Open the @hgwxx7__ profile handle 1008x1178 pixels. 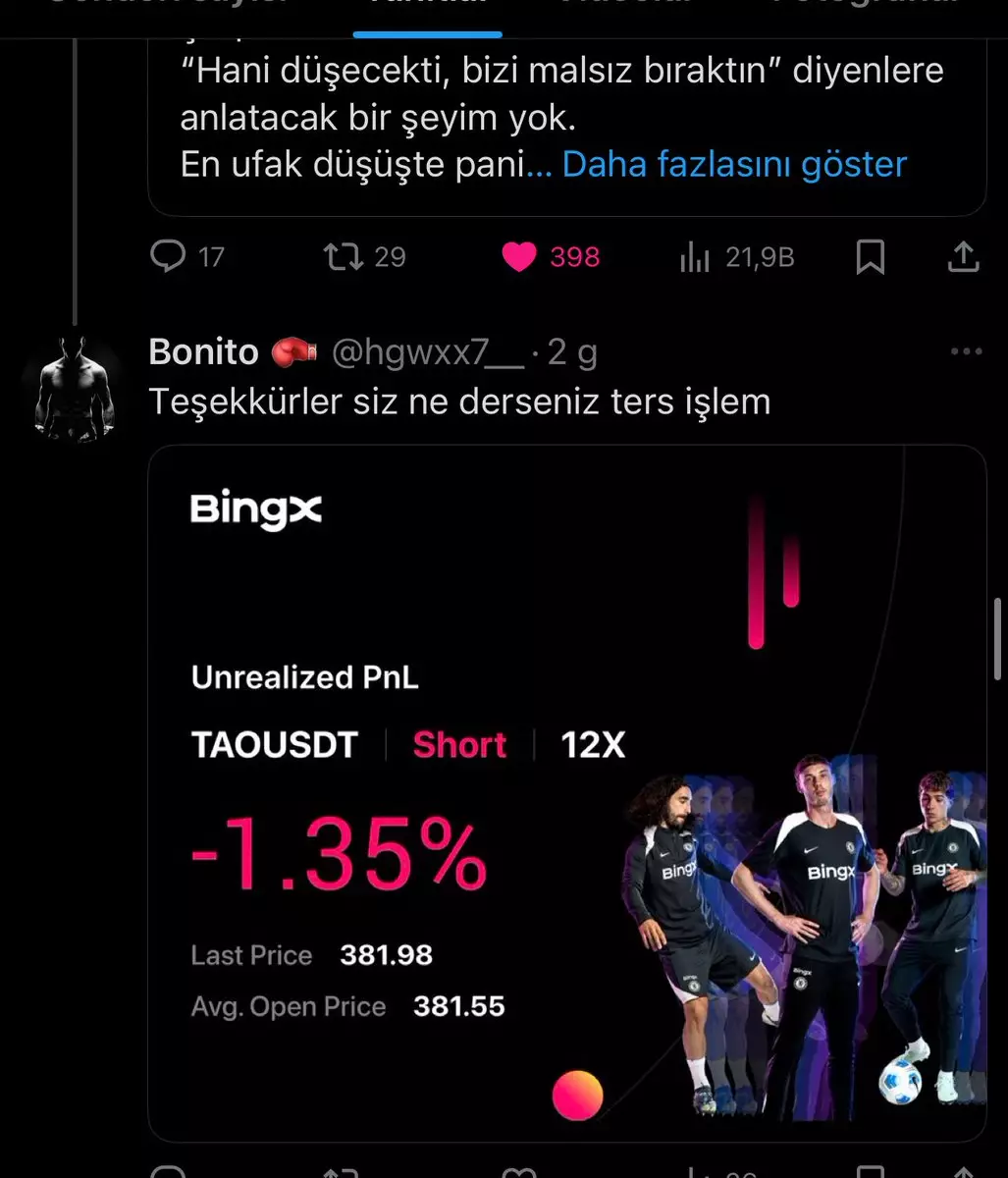[x=428, y=352]
